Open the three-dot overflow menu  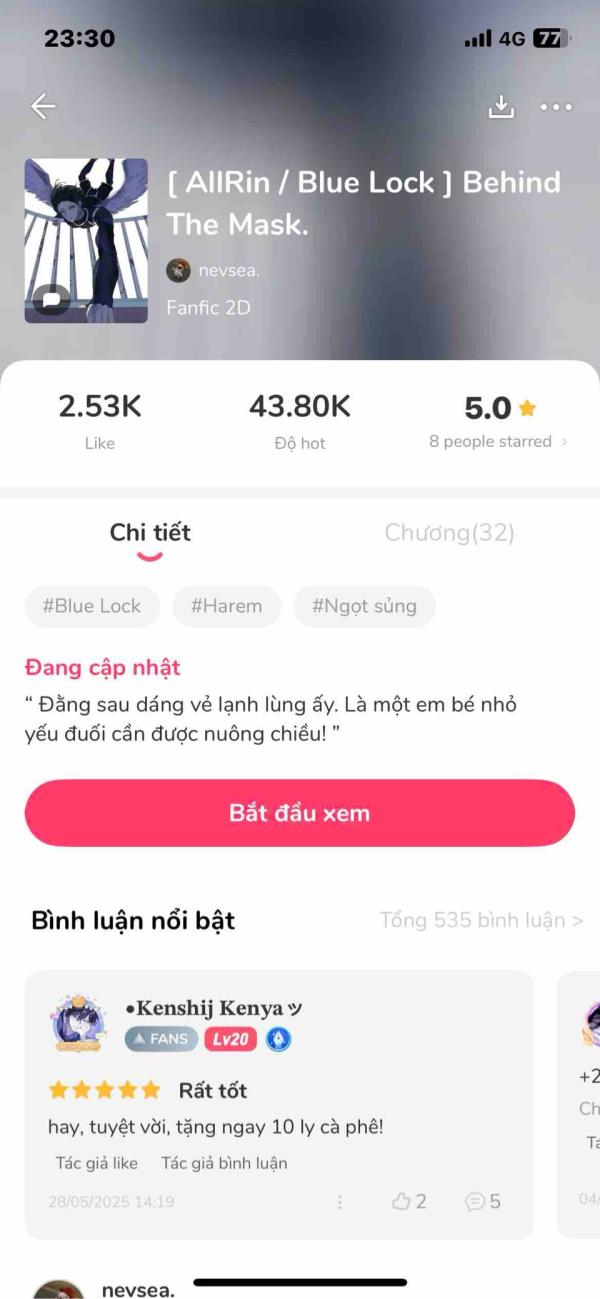(556, 107)
